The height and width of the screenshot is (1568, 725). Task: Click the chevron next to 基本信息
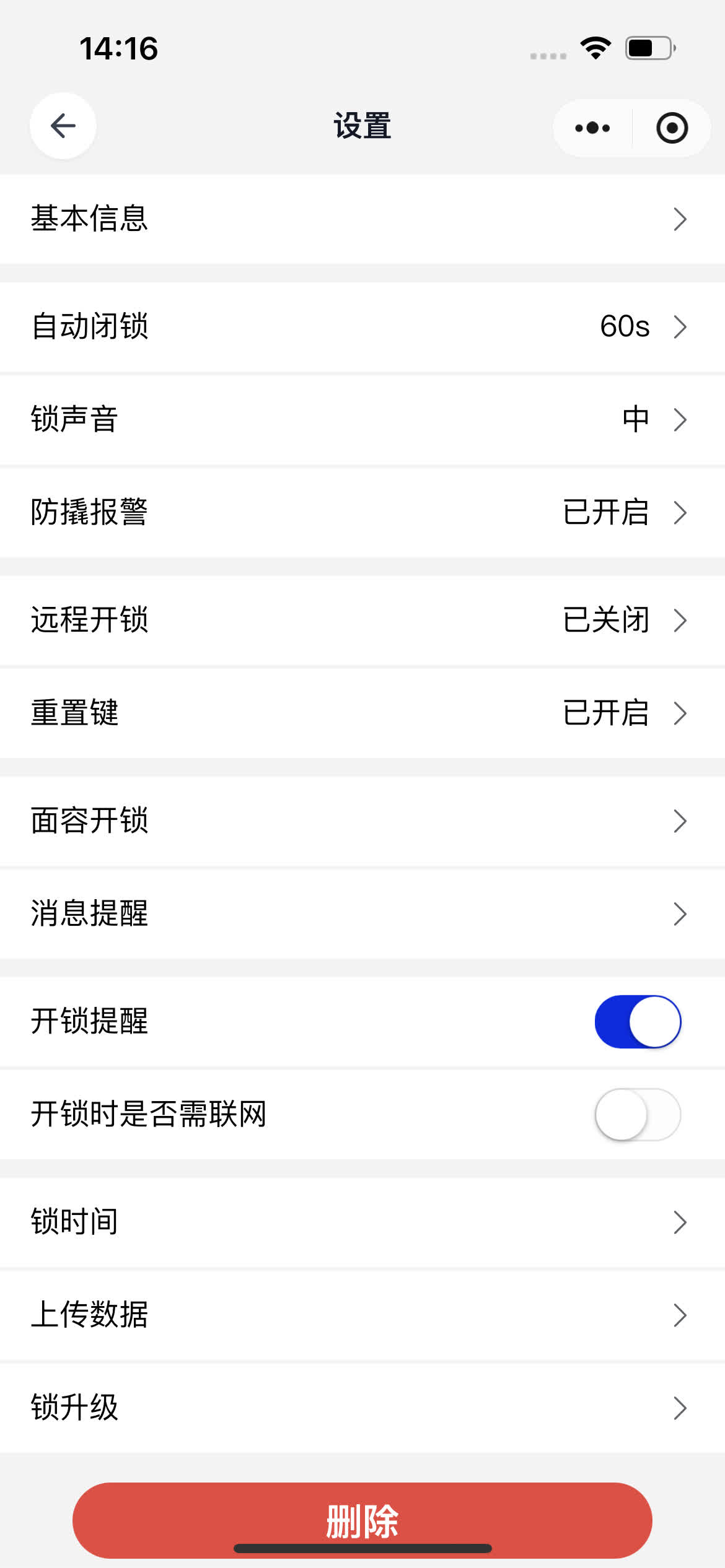click(x=680, y=219)
